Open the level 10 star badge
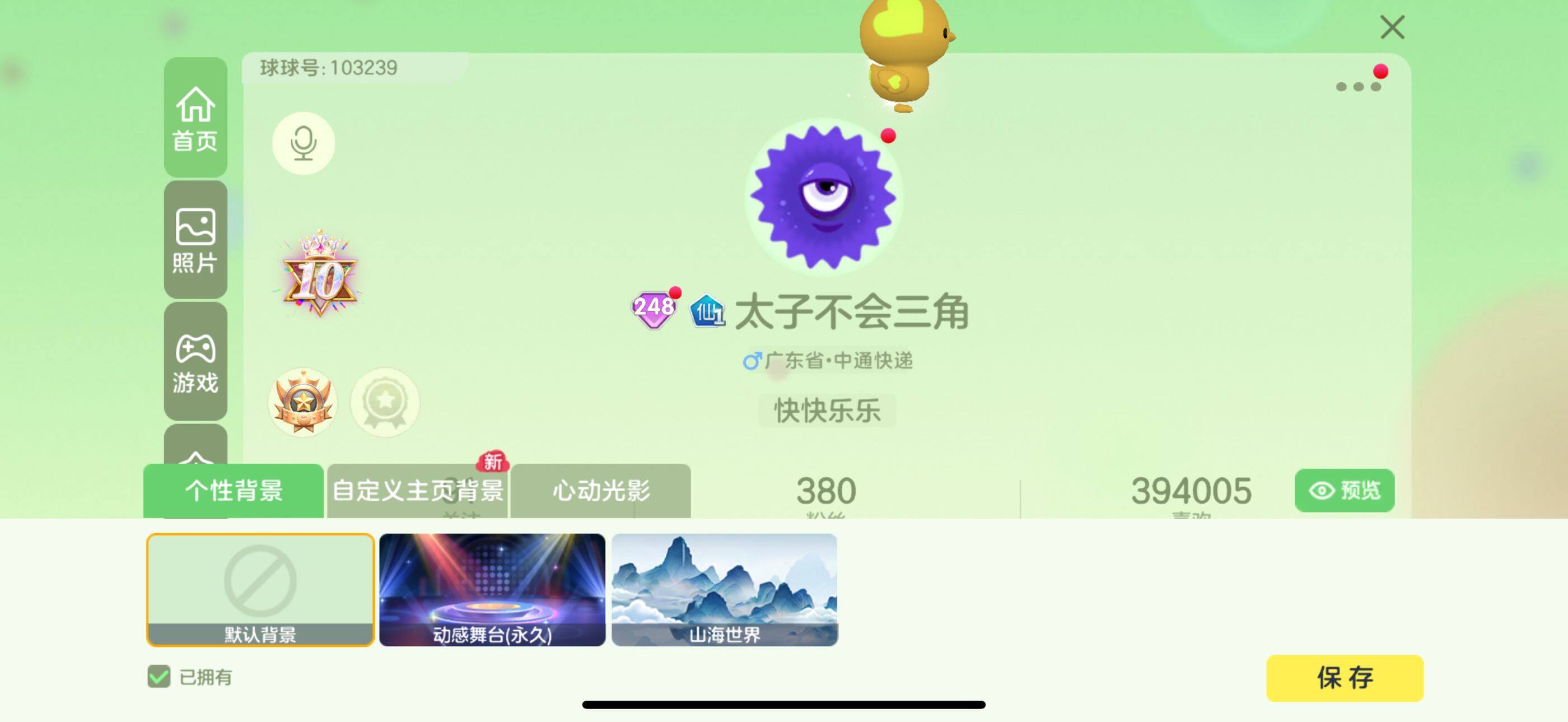 320,276
